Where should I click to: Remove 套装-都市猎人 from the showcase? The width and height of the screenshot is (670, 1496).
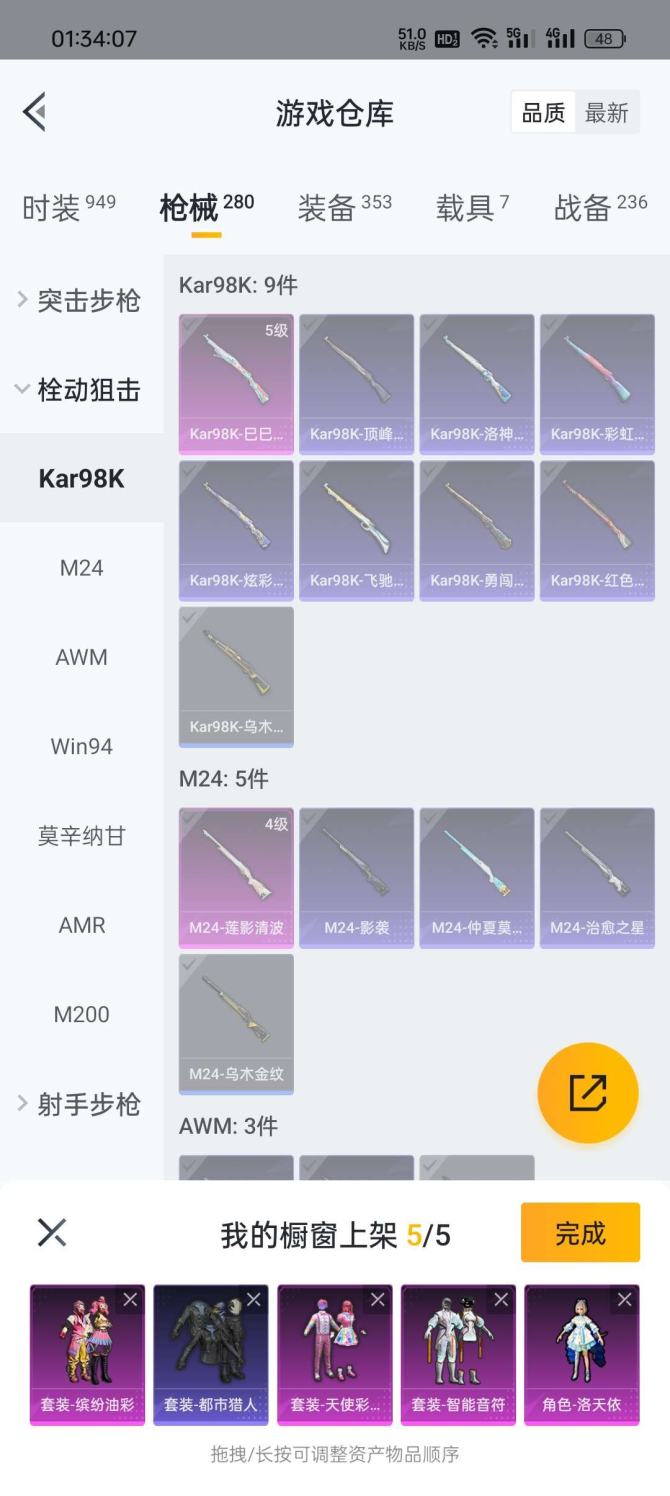coord(253,1299)
